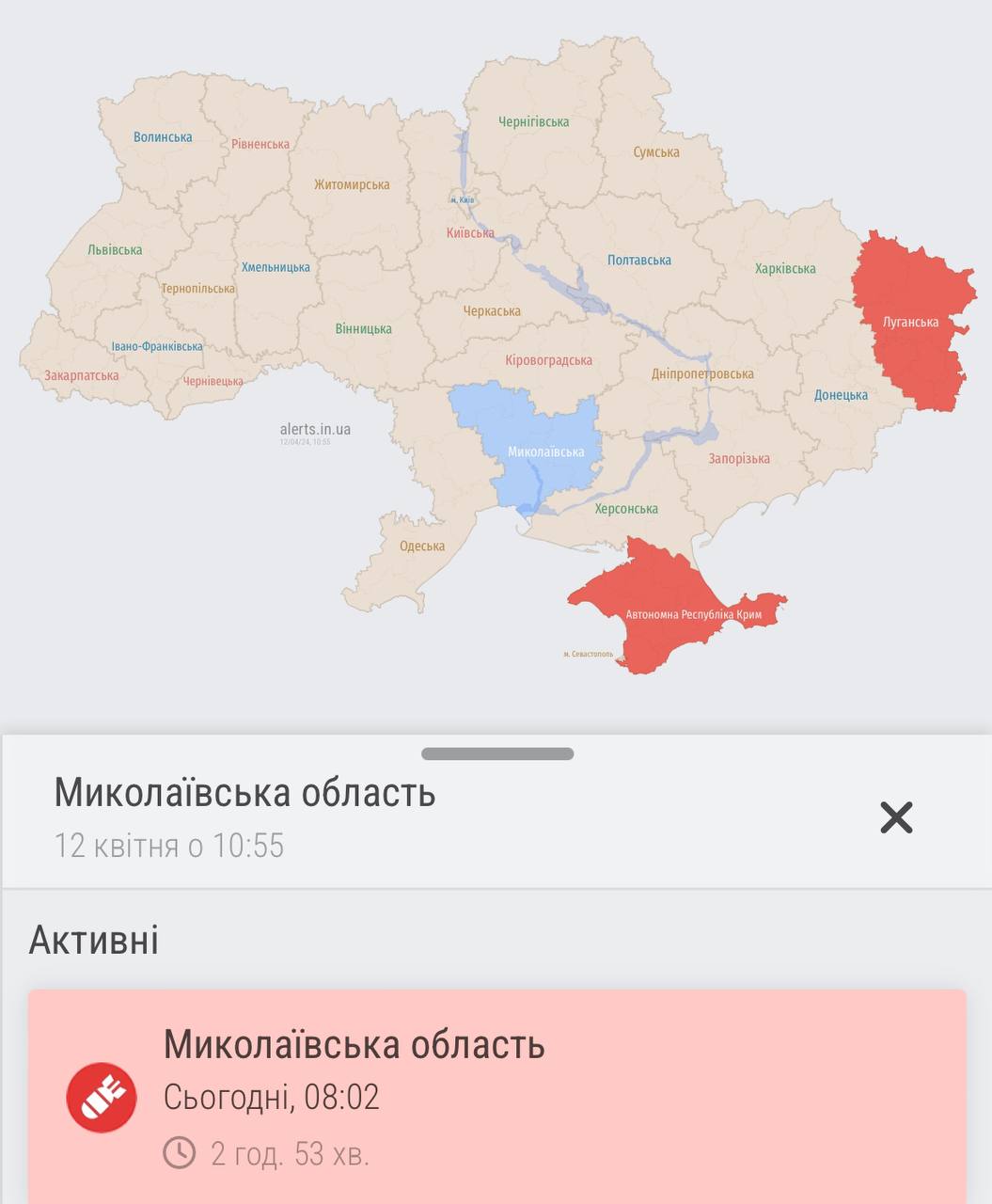Viewport: 992px width, 1204px height.
Task: Select Львівська region on the map
Action: click(x=115, y=250)
